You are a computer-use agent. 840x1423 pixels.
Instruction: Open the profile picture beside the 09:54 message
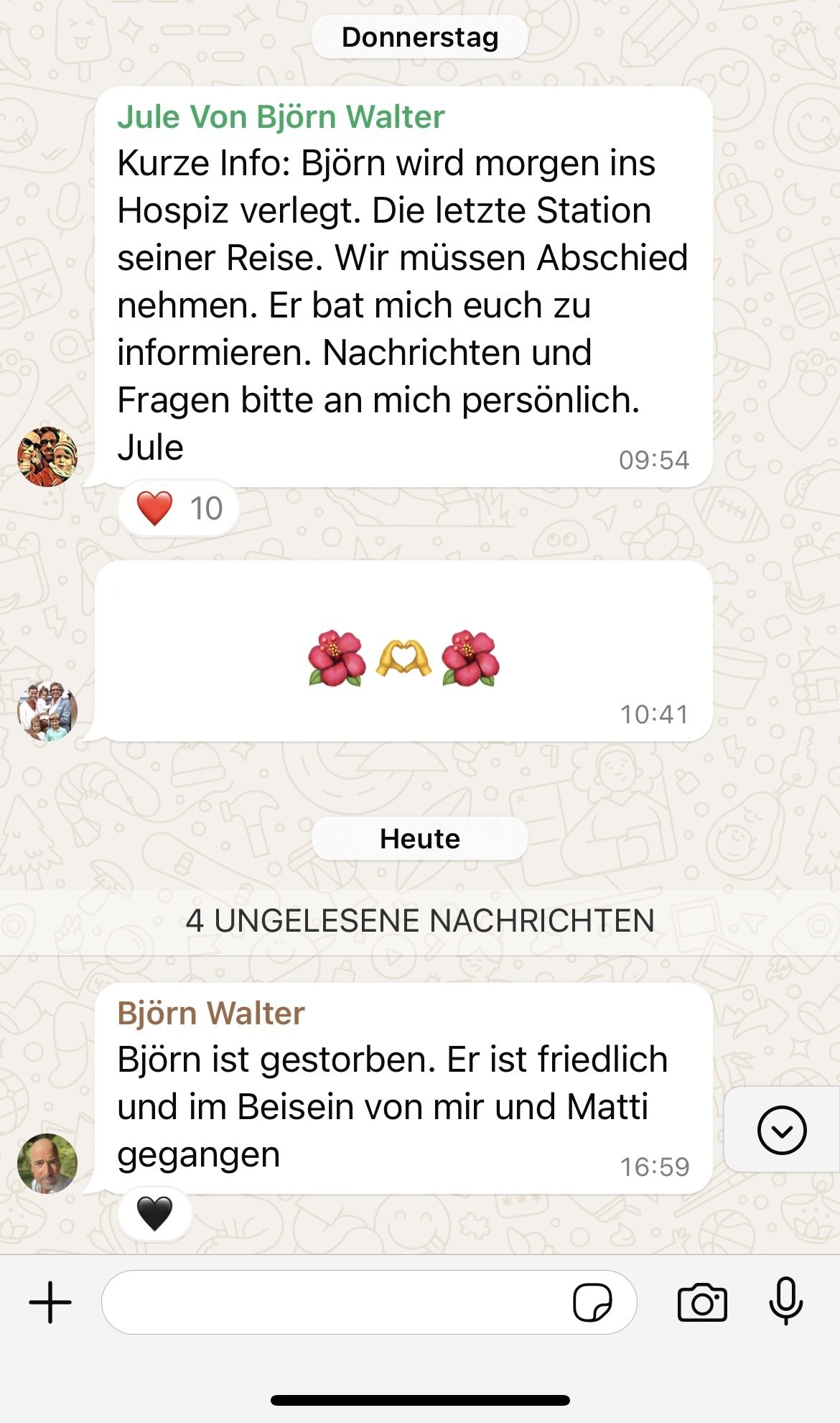point(47,456)
